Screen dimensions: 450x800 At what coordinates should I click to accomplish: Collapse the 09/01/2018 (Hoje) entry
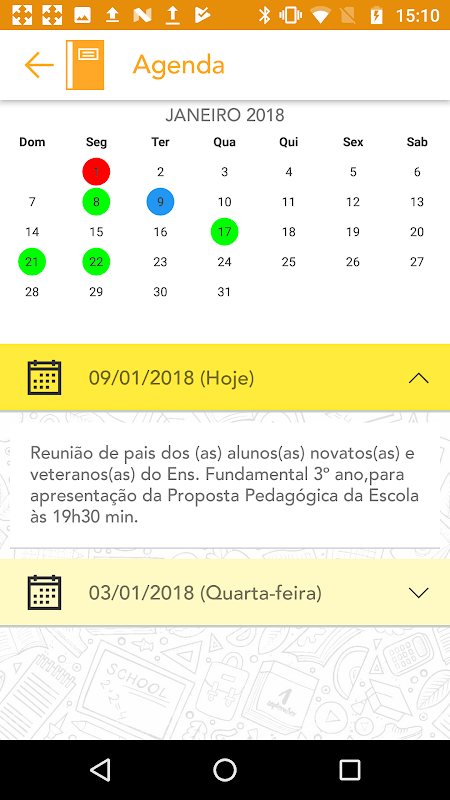click(225, 378)
